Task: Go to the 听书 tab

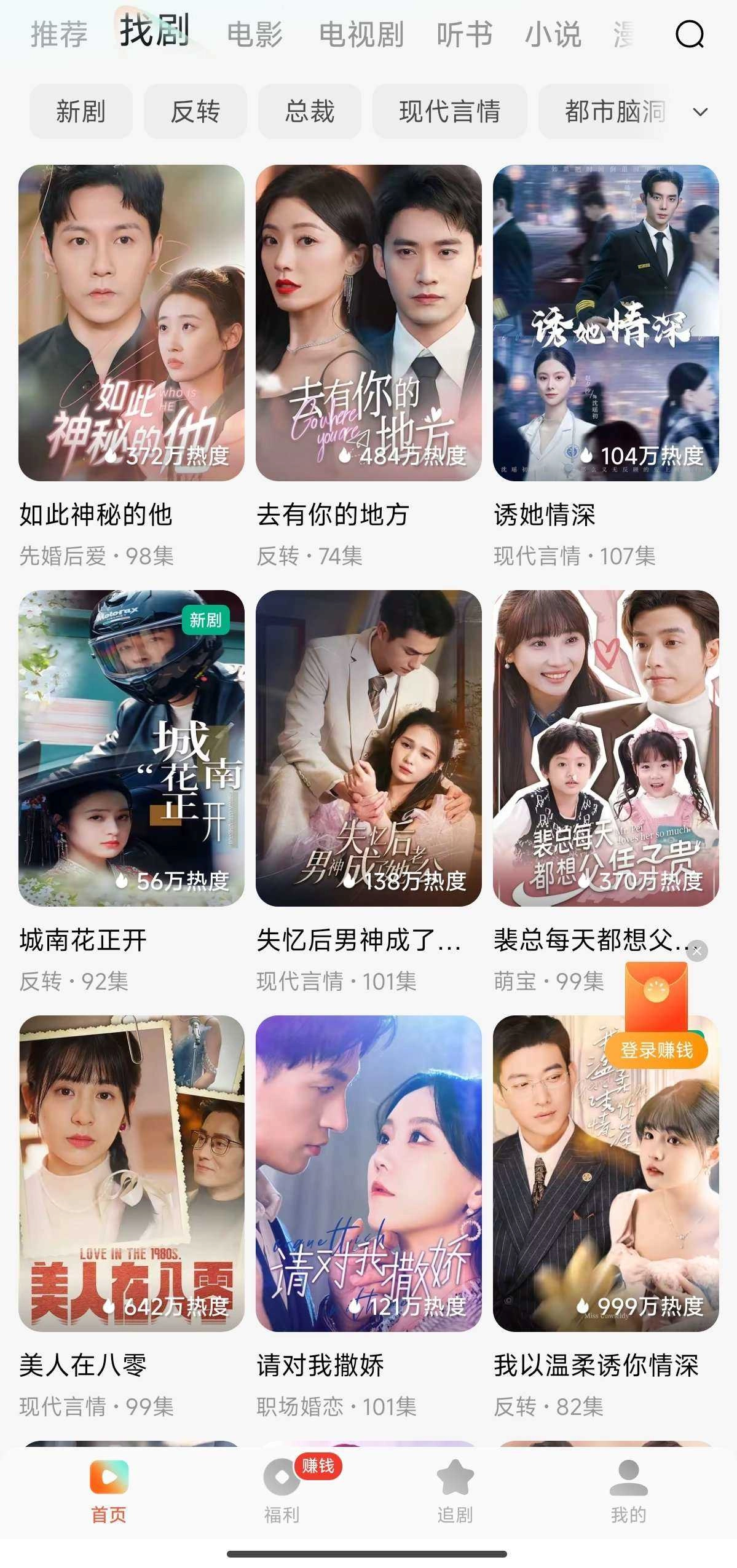Action: [464, 34]
